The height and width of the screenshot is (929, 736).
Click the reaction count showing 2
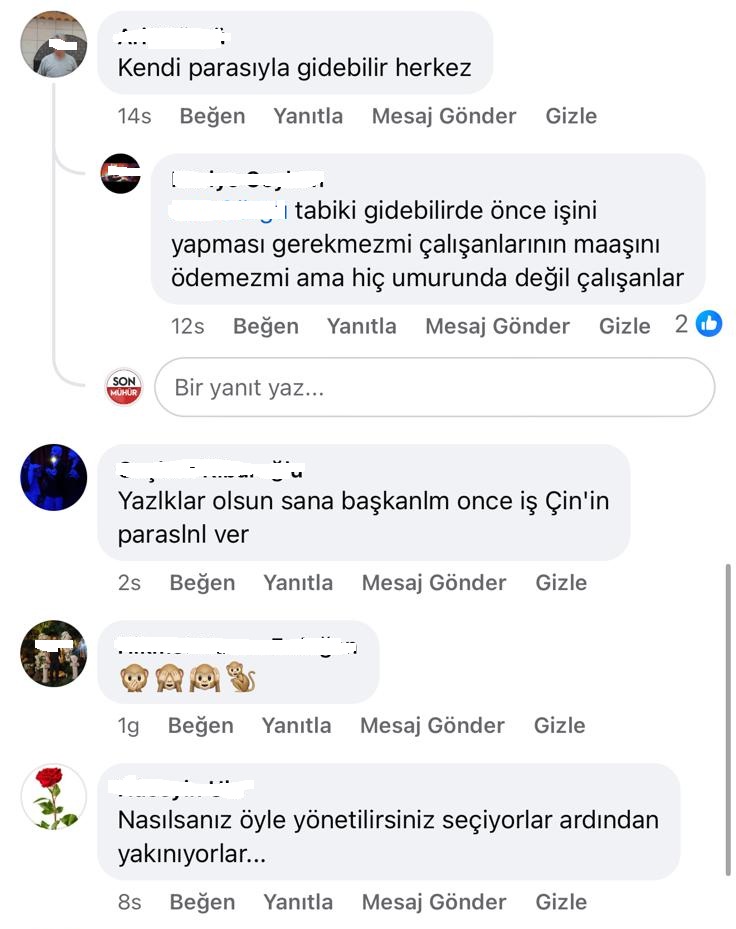coord(682,324)
